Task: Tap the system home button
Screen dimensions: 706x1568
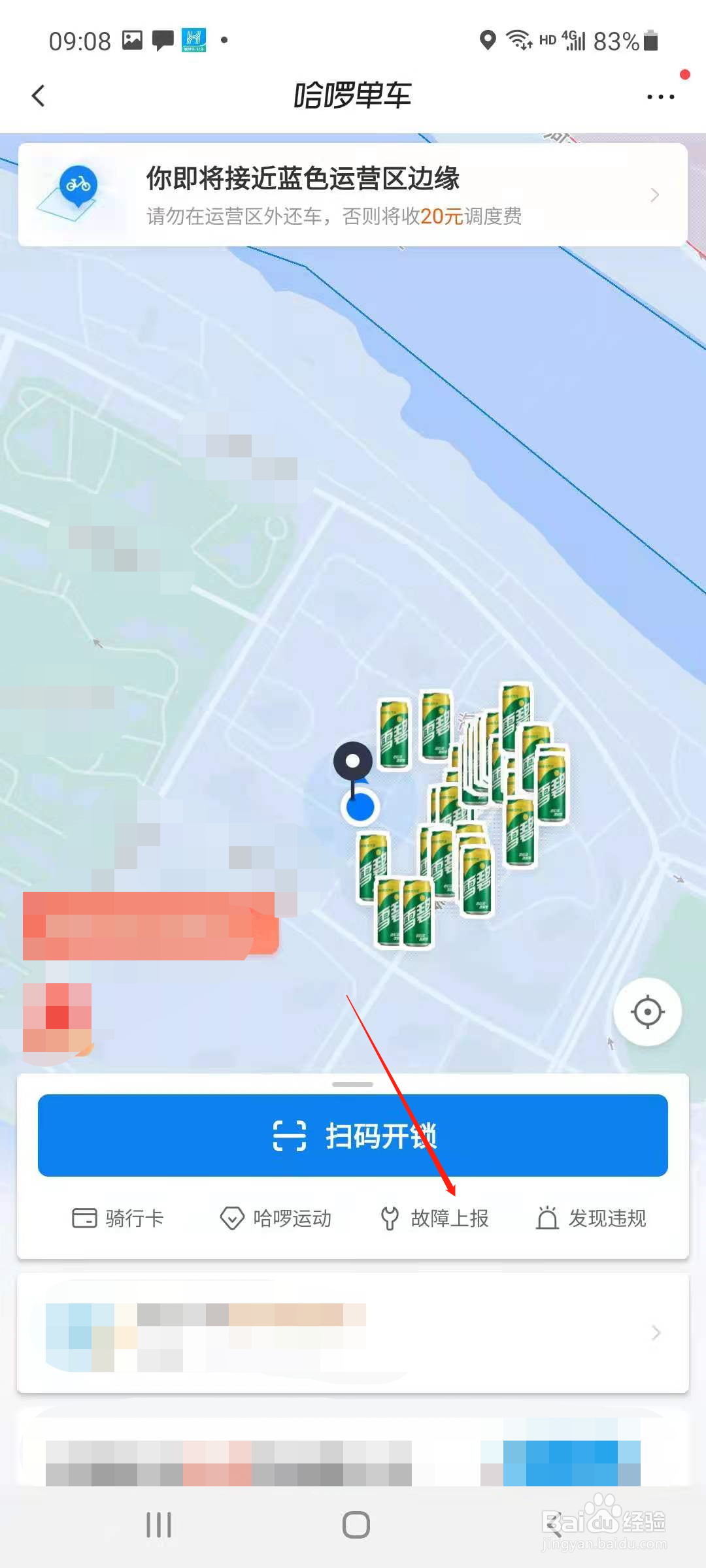Action: click(x=356, y=1525)
